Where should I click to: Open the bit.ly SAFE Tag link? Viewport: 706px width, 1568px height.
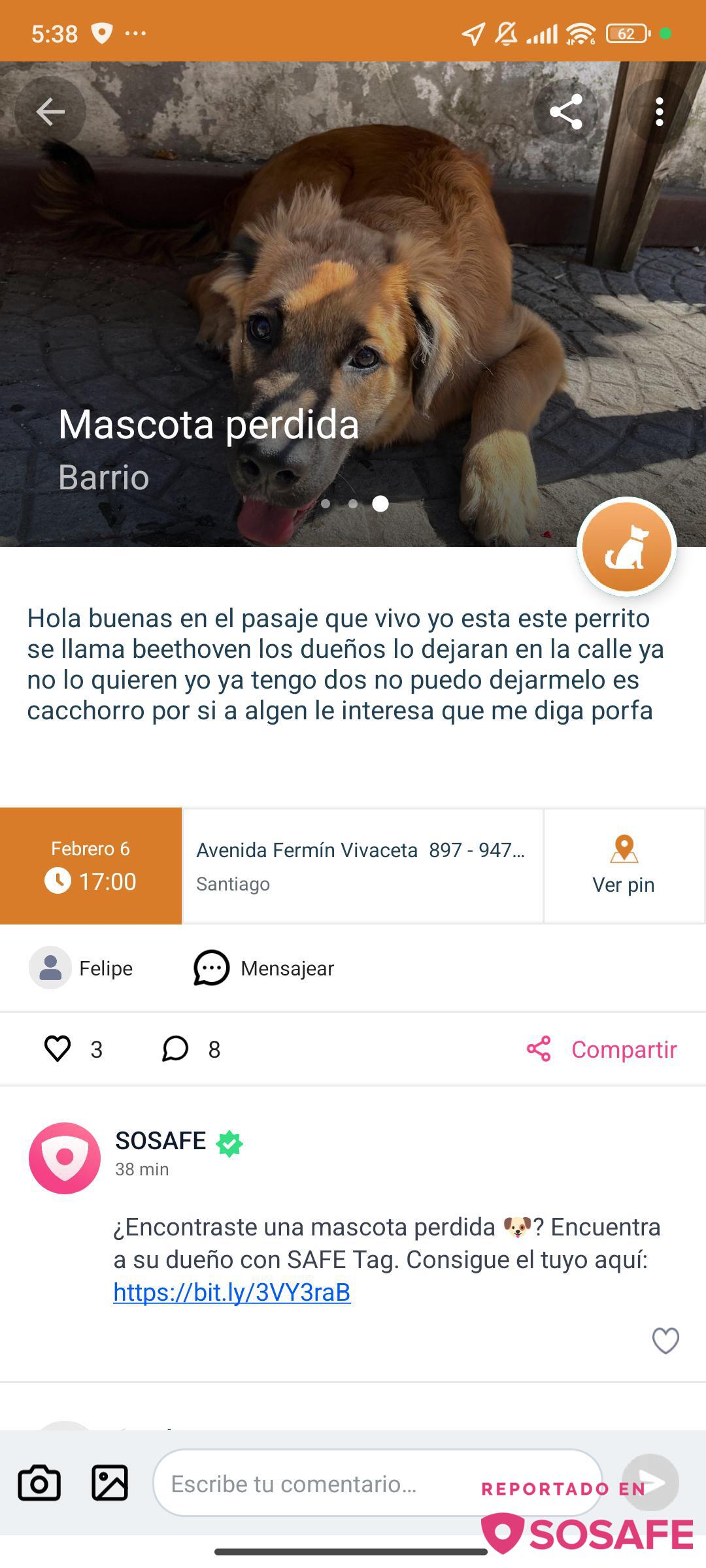pos(232,1292)
